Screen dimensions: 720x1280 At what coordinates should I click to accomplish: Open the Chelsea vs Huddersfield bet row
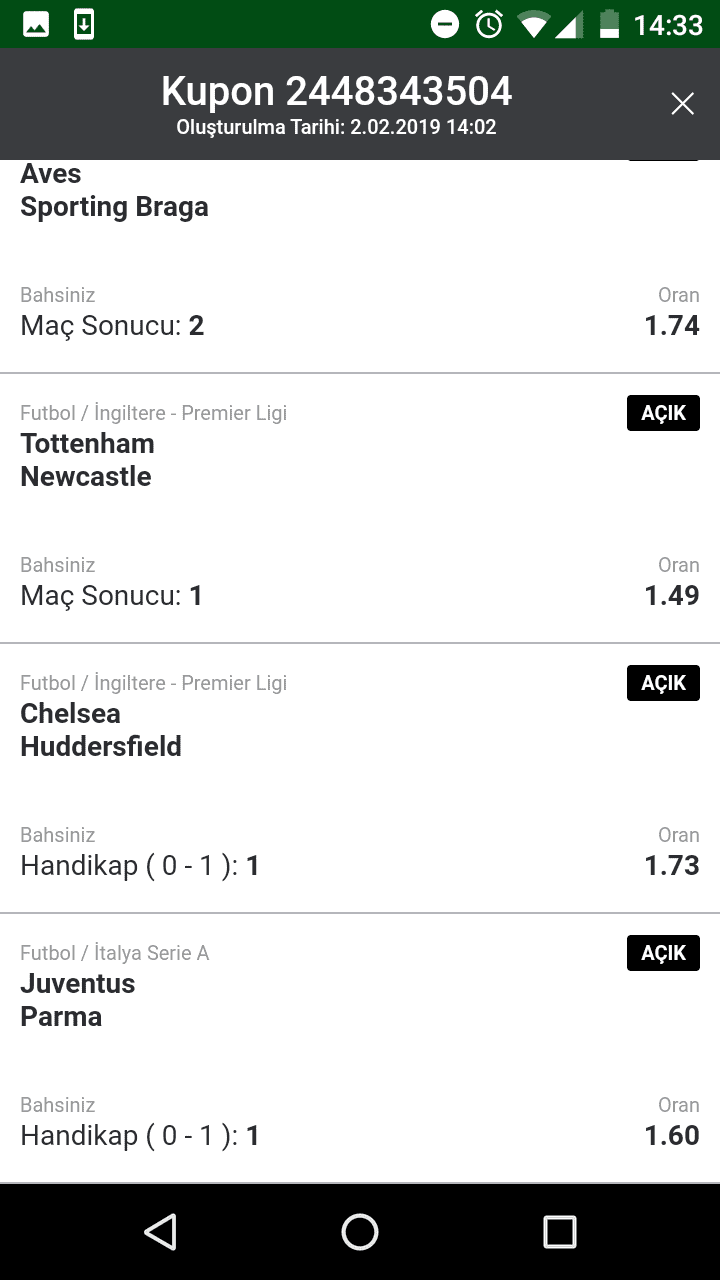pos(360,778)
